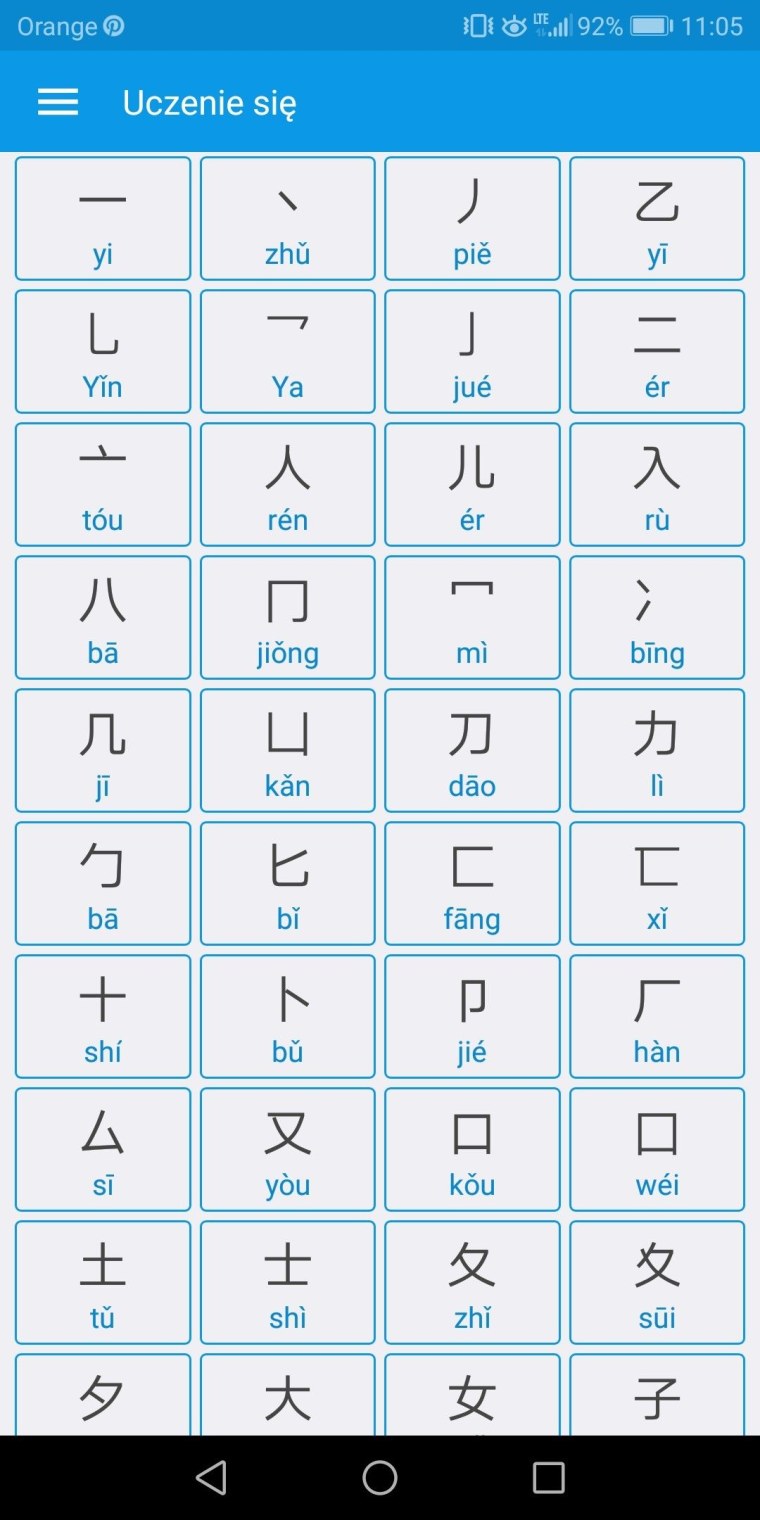Open the fāng radical card

click(x=472, y=883)
